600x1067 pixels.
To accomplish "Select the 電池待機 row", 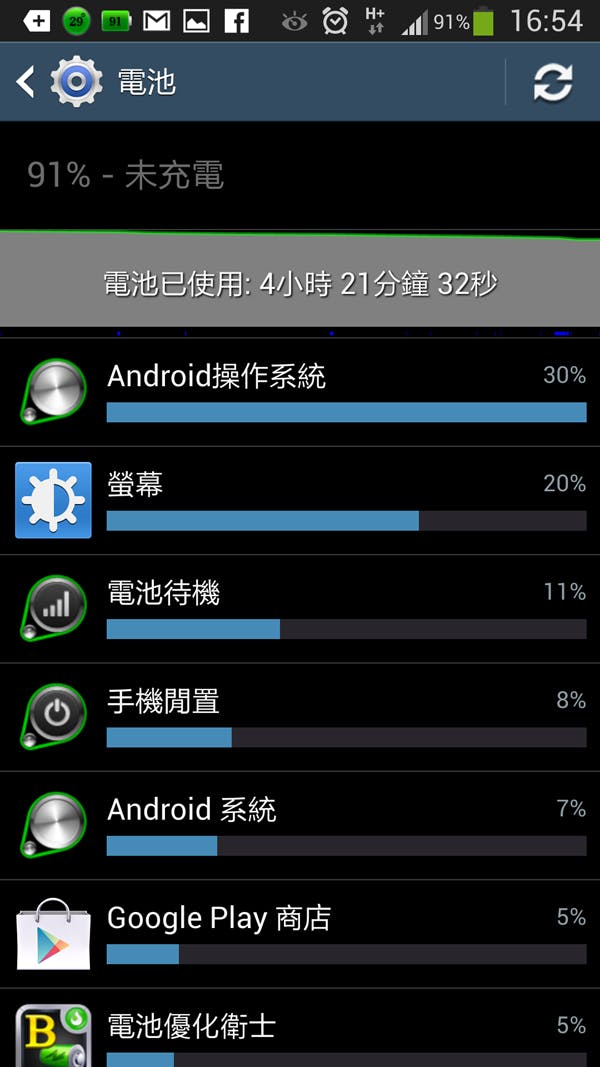I will click(300, 609).
